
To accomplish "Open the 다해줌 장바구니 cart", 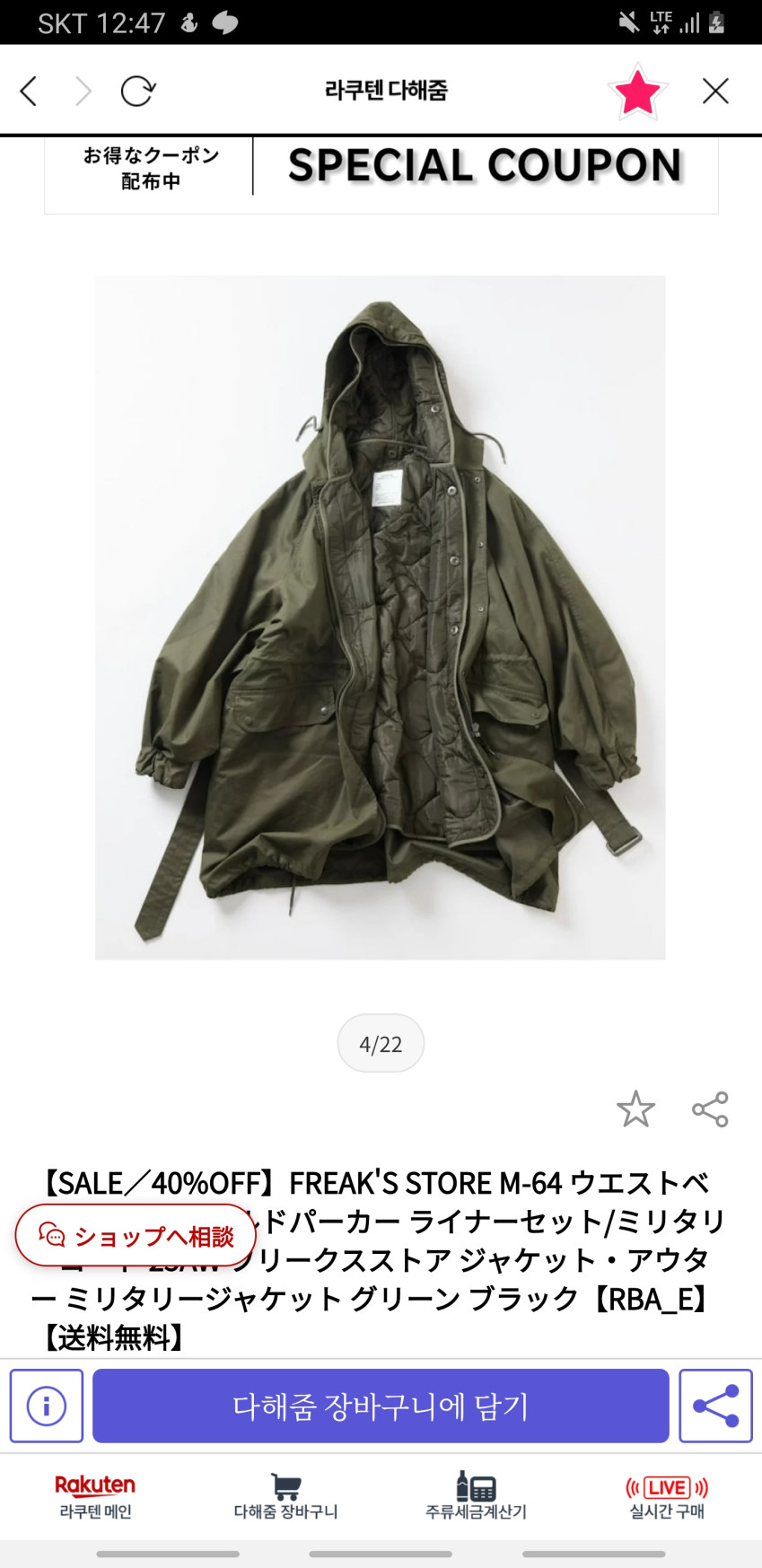I will point(285,1496).
